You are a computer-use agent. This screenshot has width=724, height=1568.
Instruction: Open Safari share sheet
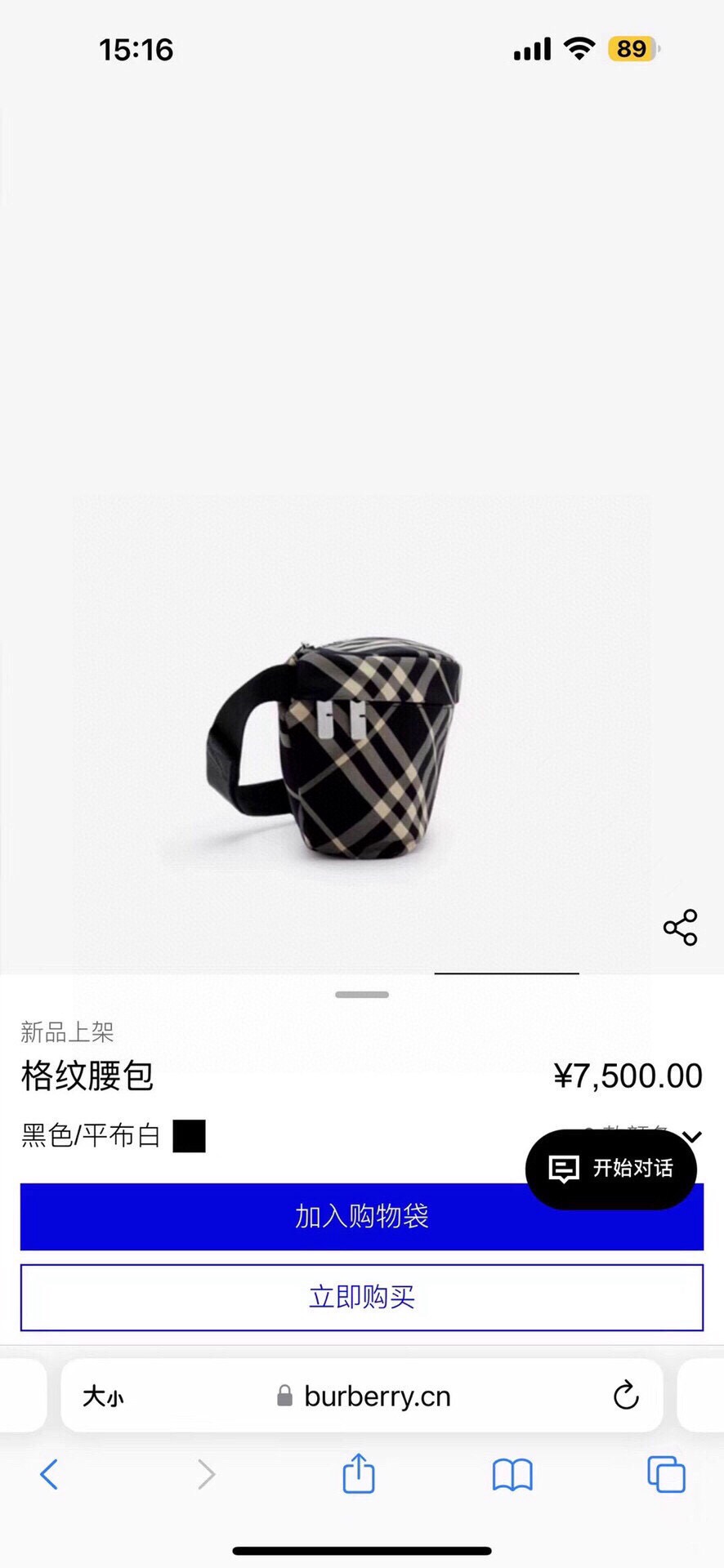coord(358,1475)
